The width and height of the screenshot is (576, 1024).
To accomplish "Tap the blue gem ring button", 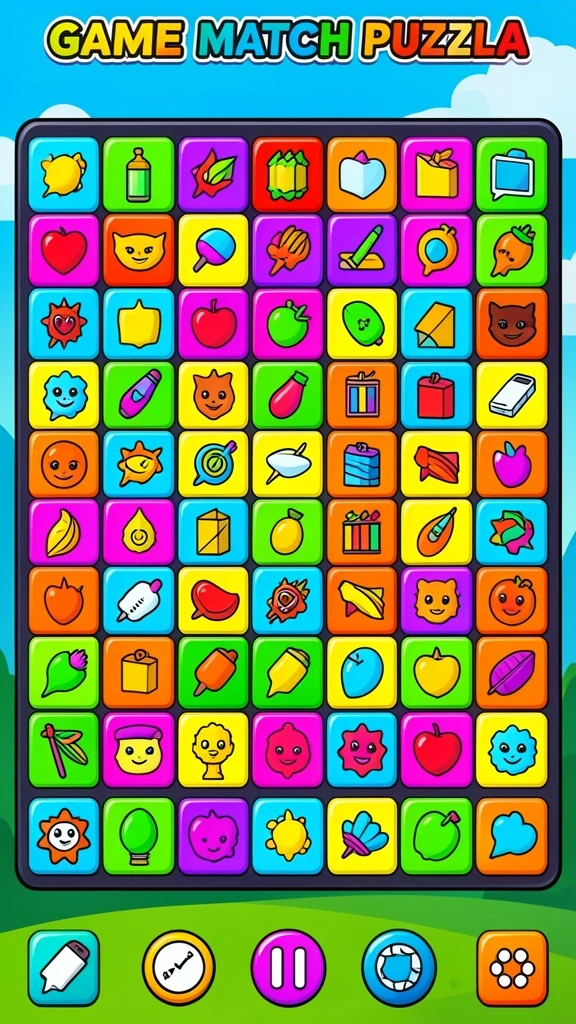I will 399,968.
